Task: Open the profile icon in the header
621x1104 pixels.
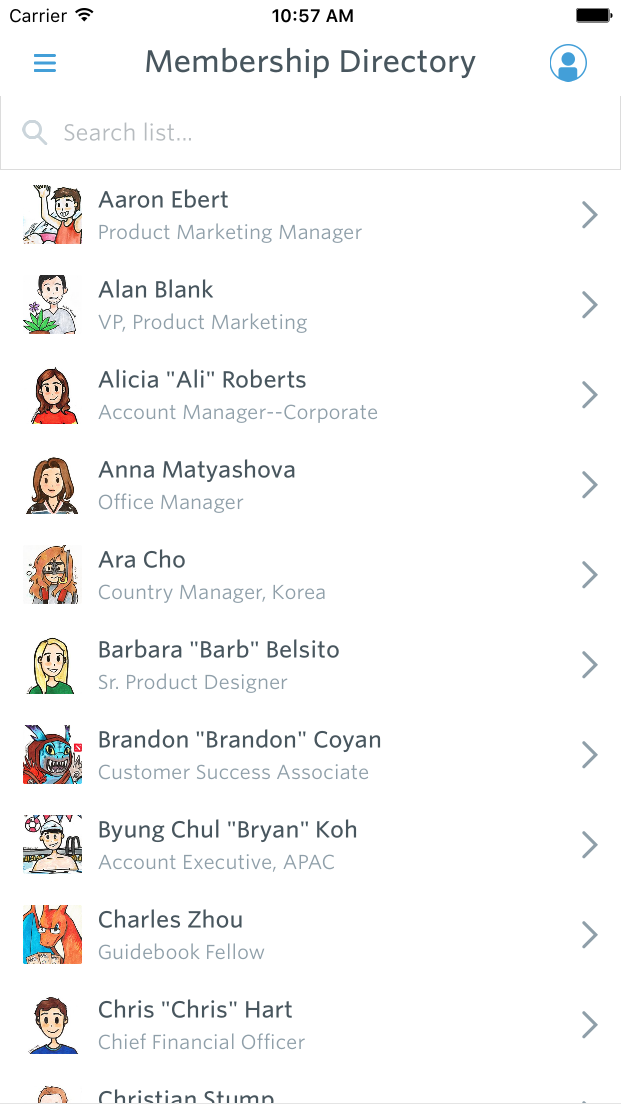Action: 568,63
